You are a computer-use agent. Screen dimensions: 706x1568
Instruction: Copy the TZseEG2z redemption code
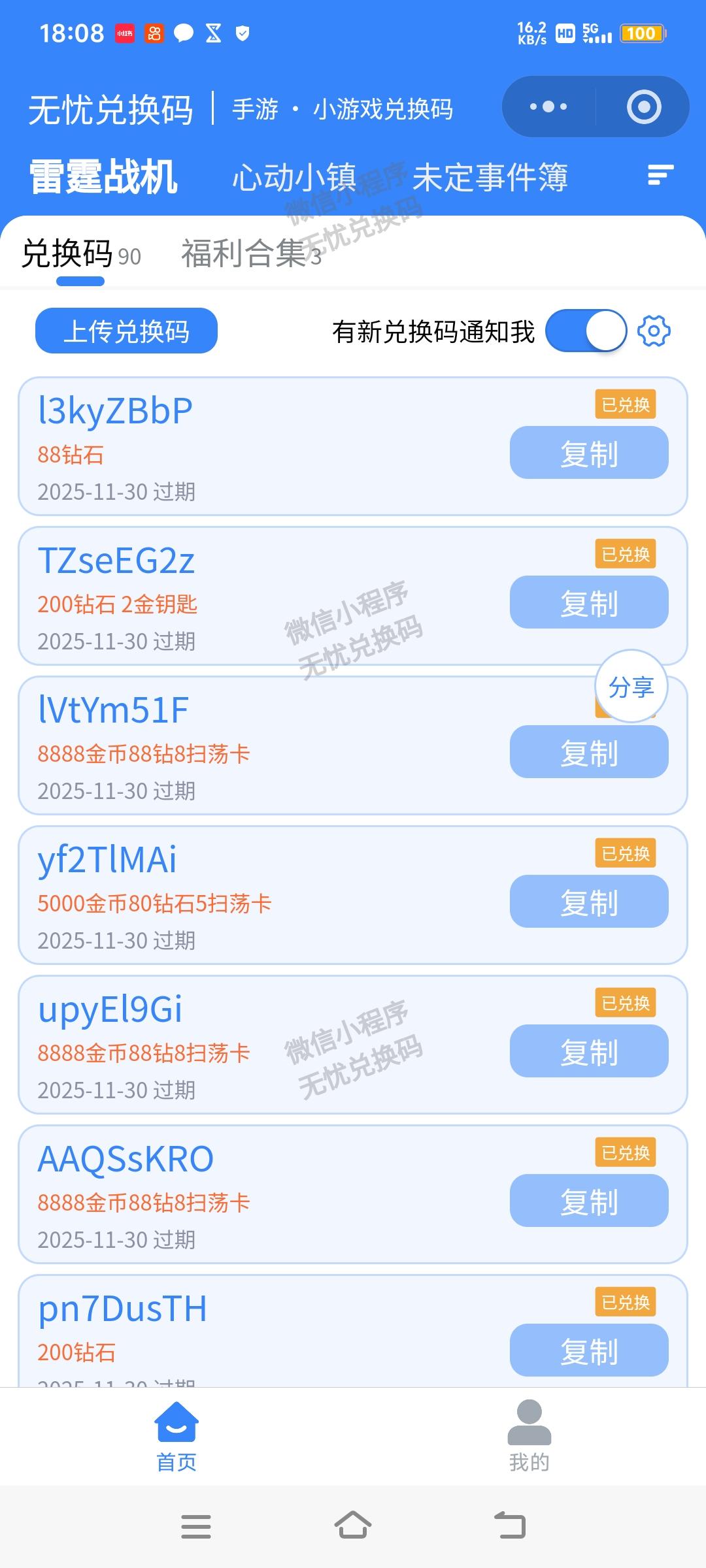click(588, 602)
